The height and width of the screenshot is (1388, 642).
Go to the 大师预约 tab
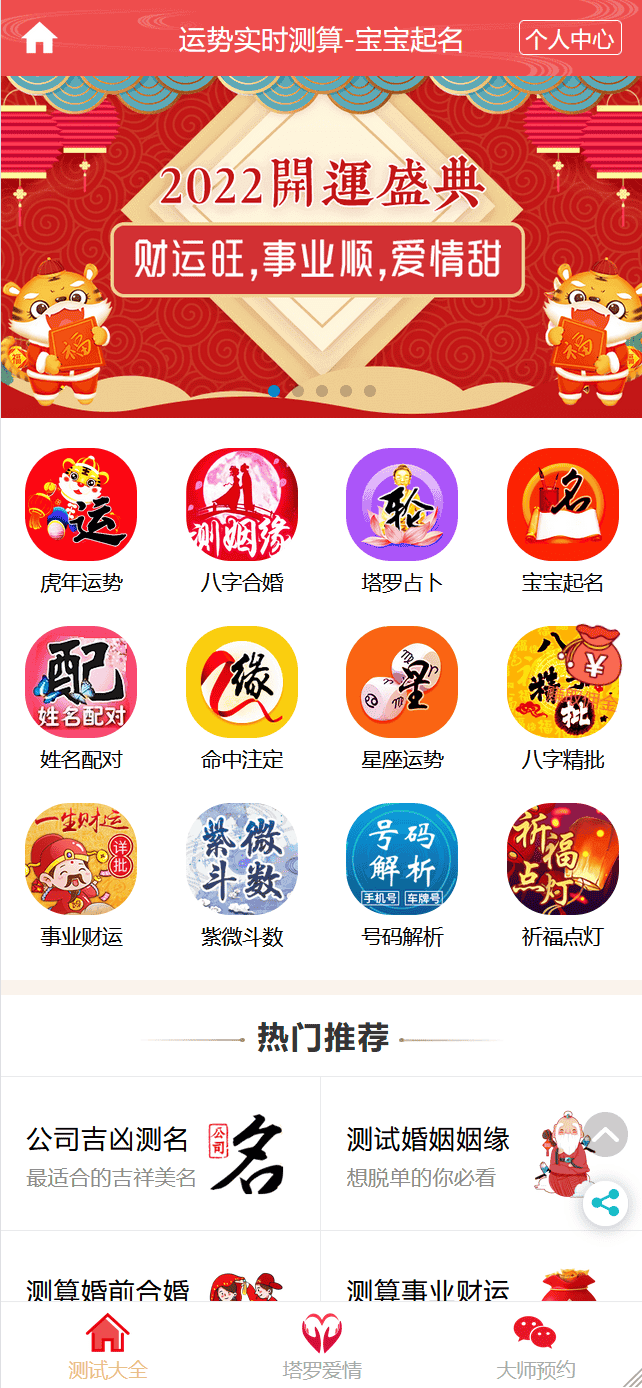[535, 1346]
